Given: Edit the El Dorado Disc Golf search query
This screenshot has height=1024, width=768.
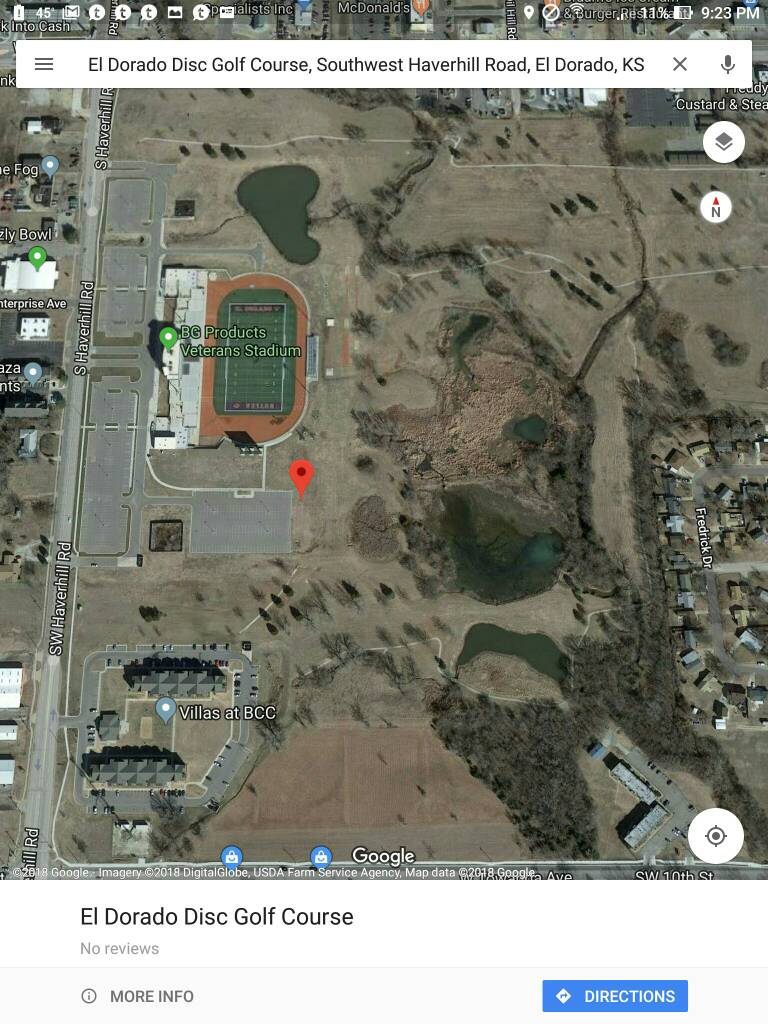Looking at the screenshot, I should [x=365, y=64].
